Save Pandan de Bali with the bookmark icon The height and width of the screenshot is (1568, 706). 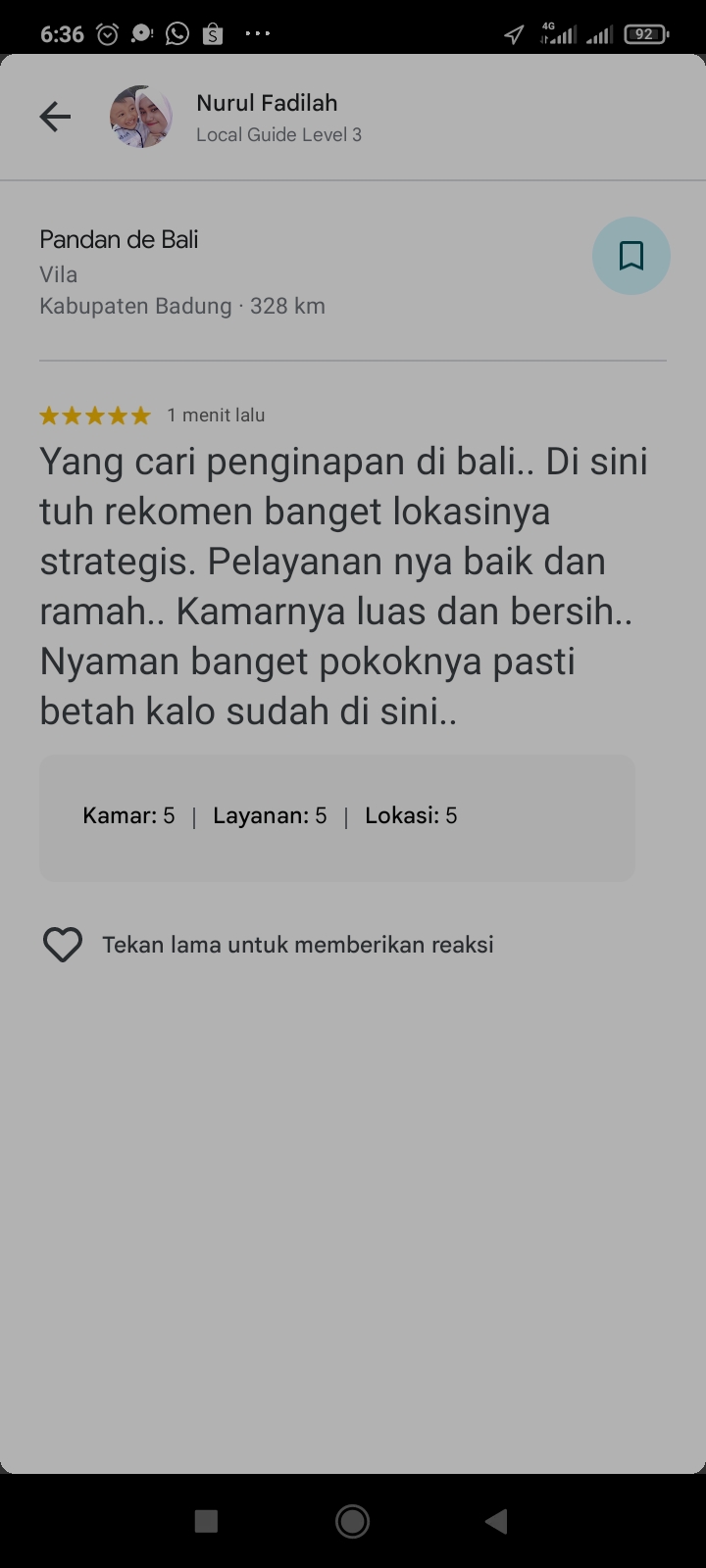[x=630, y=256]
